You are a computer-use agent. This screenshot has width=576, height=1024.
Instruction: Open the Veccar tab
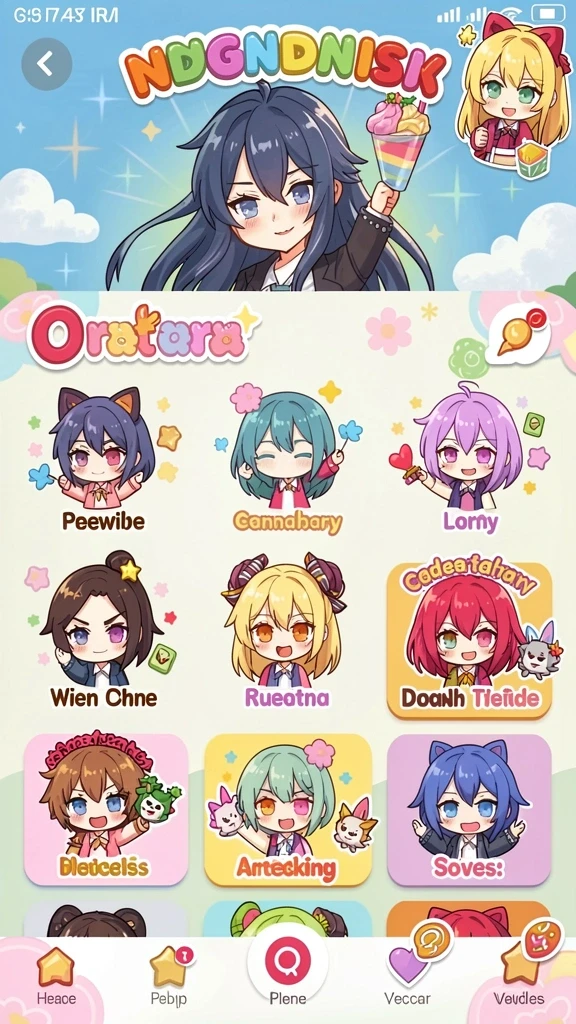point(408,977)
